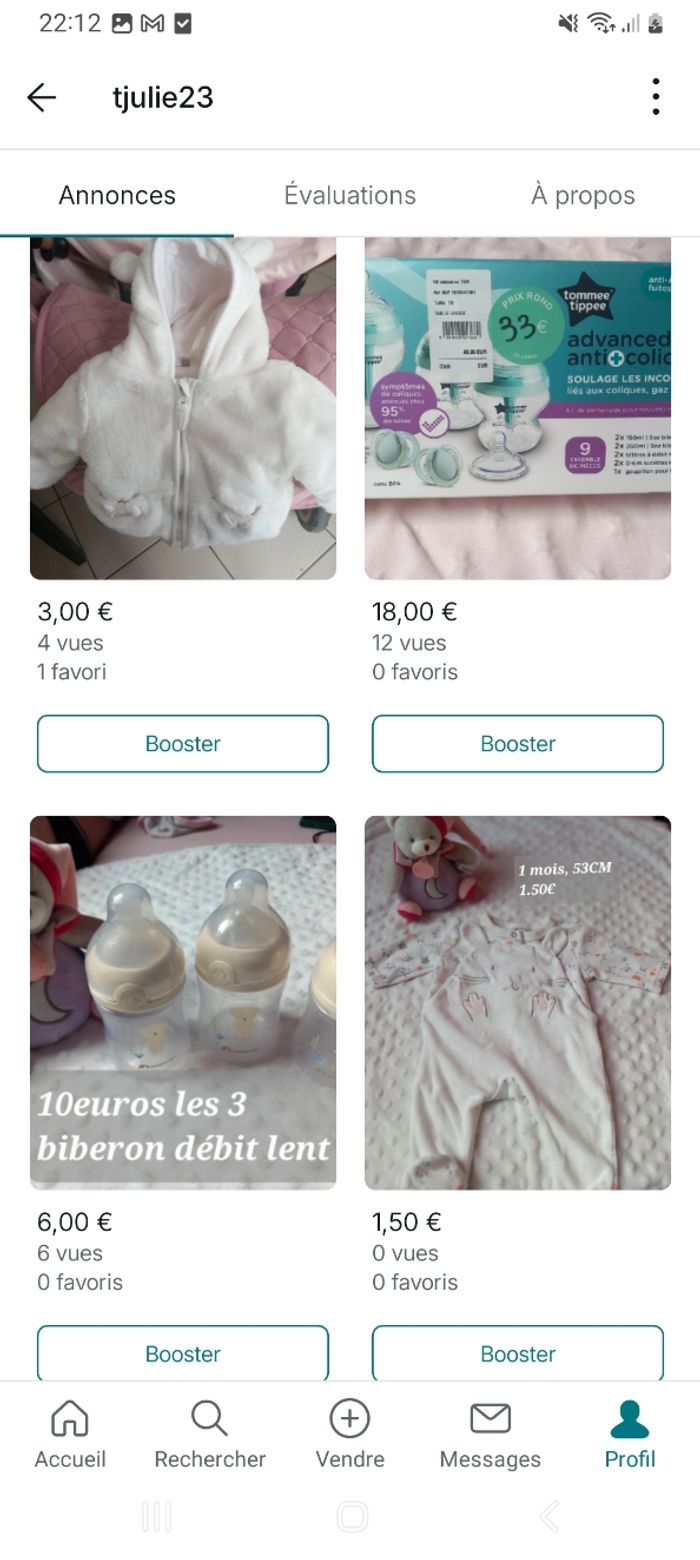Tap the system recent apps button
The width and height of the screenshot is (700, 1560).
157,1517
